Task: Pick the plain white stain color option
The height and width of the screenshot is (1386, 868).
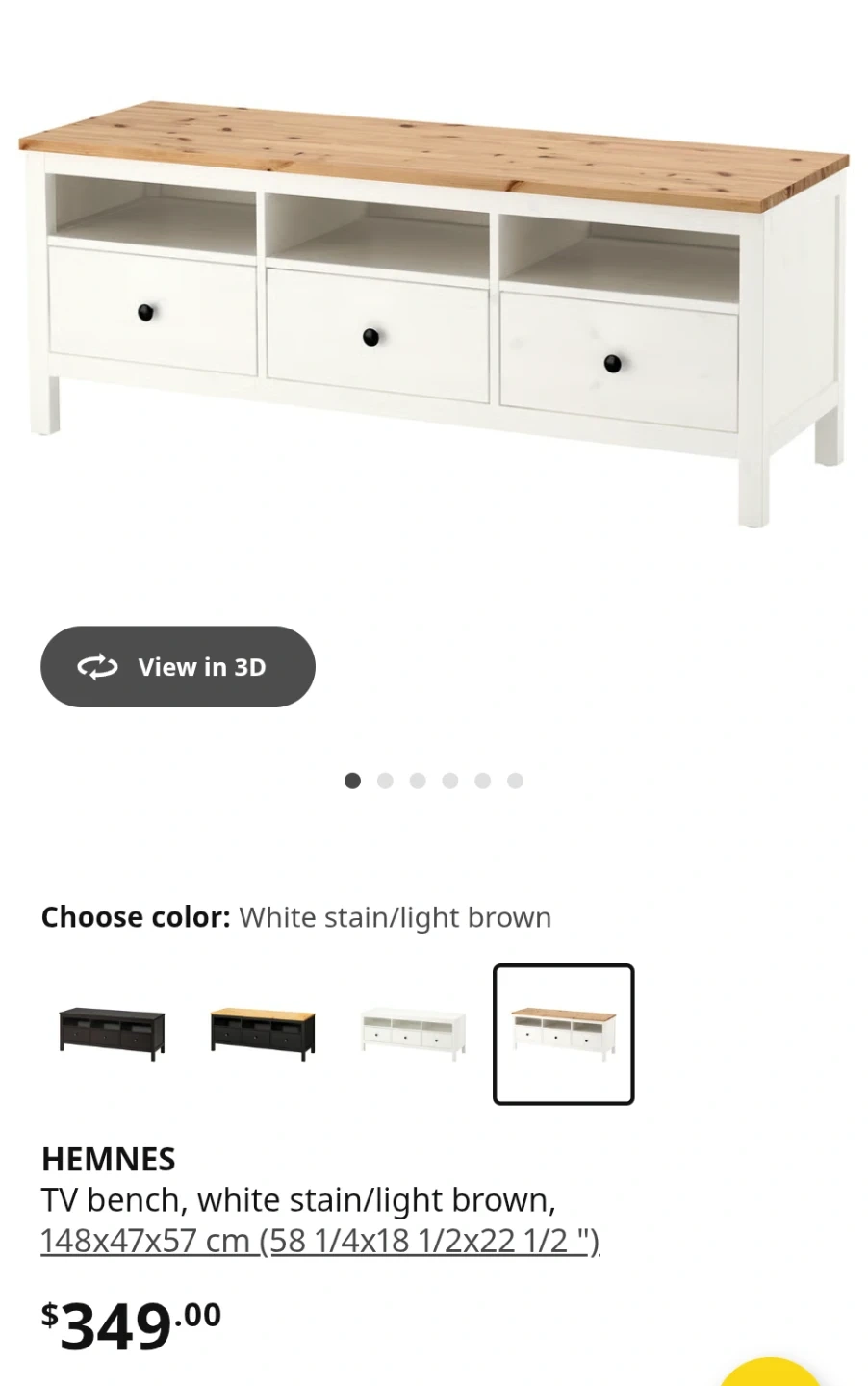Action: click(413, 1034)
